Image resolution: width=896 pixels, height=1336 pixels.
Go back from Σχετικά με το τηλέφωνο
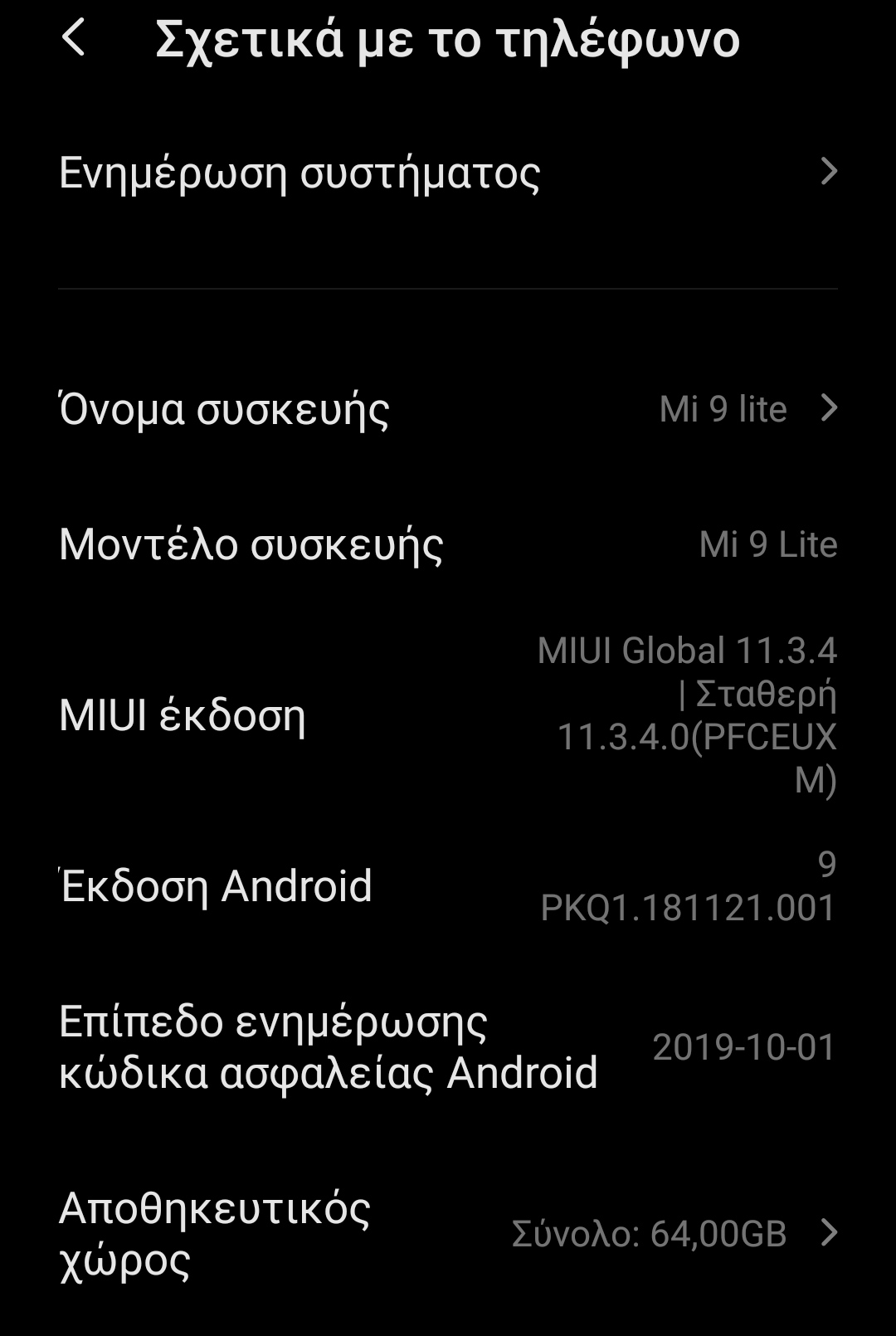coord(74,38)
